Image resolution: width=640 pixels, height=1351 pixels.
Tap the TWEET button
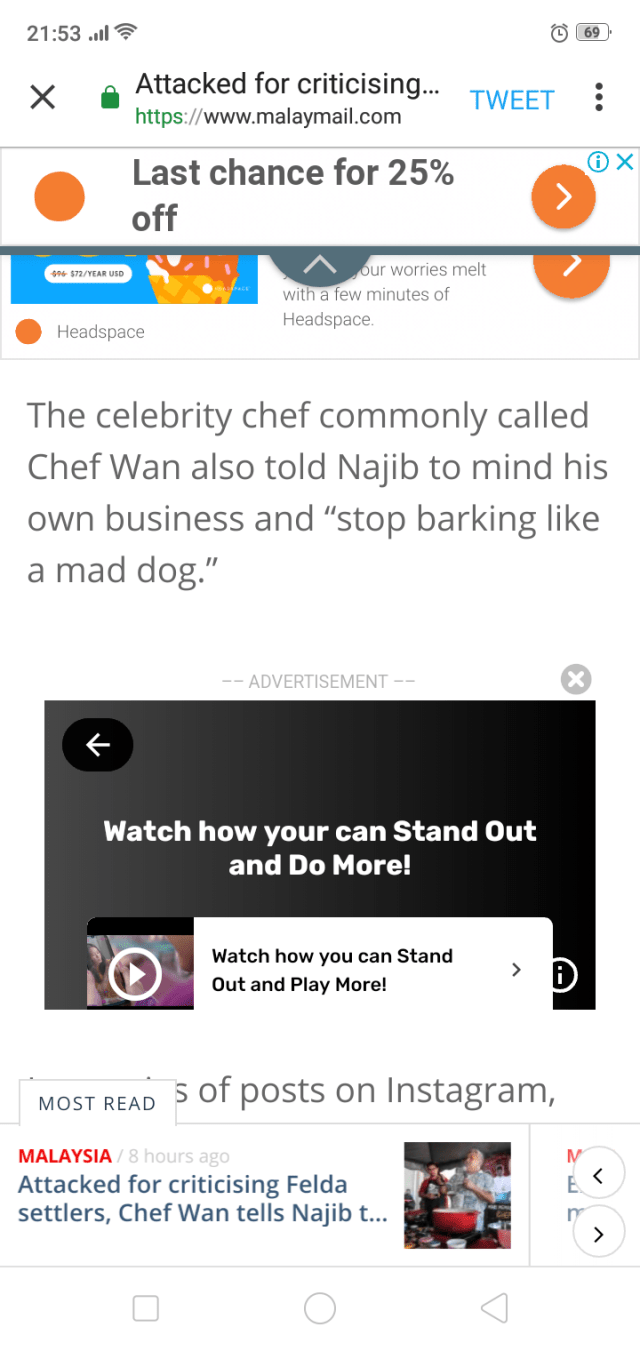511,100
